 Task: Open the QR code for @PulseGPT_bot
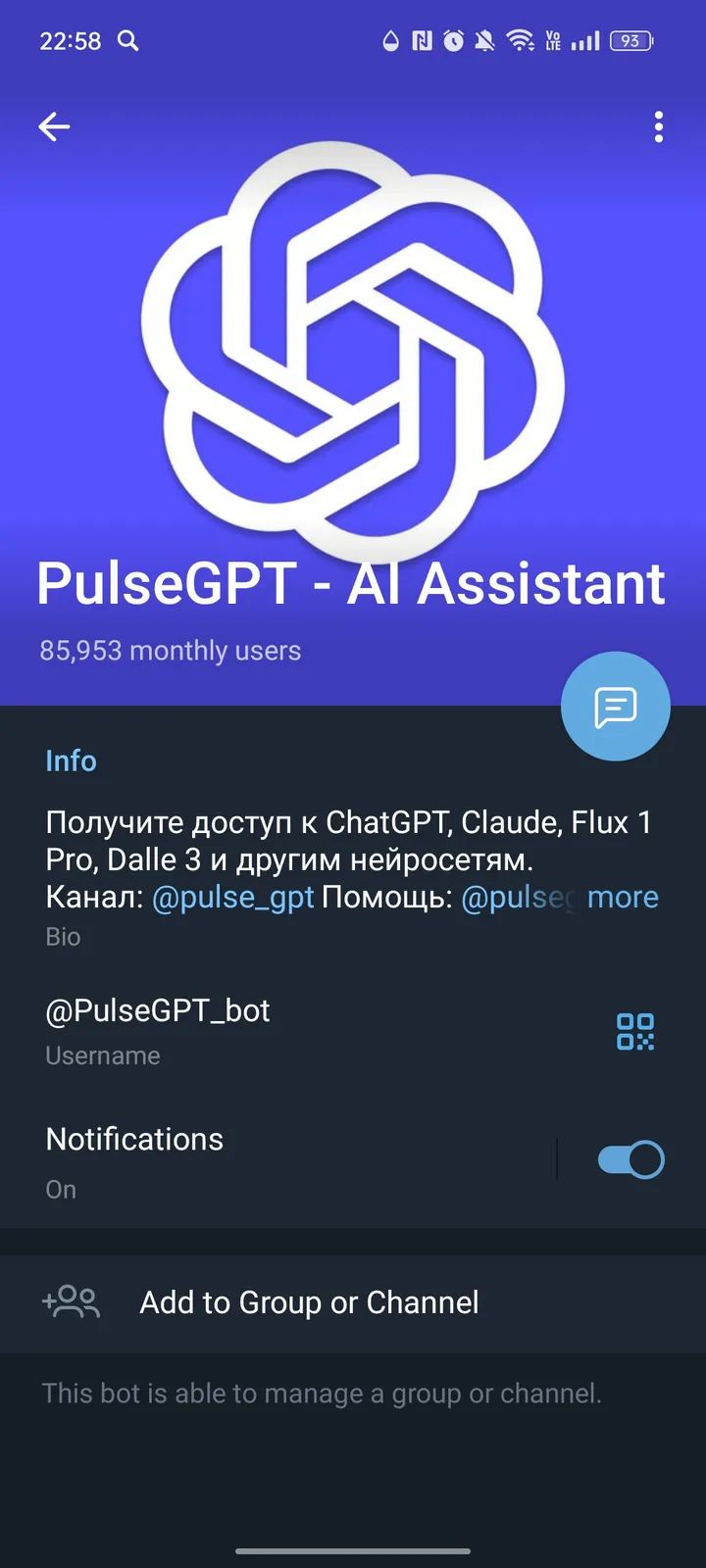(x=634, y=1031)
